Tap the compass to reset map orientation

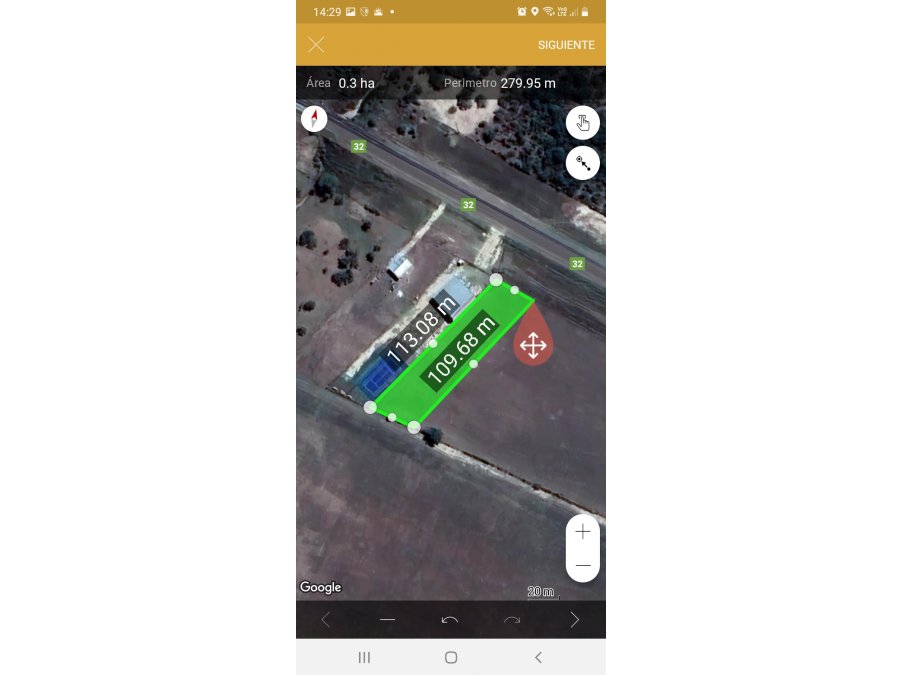pos(314,119)
